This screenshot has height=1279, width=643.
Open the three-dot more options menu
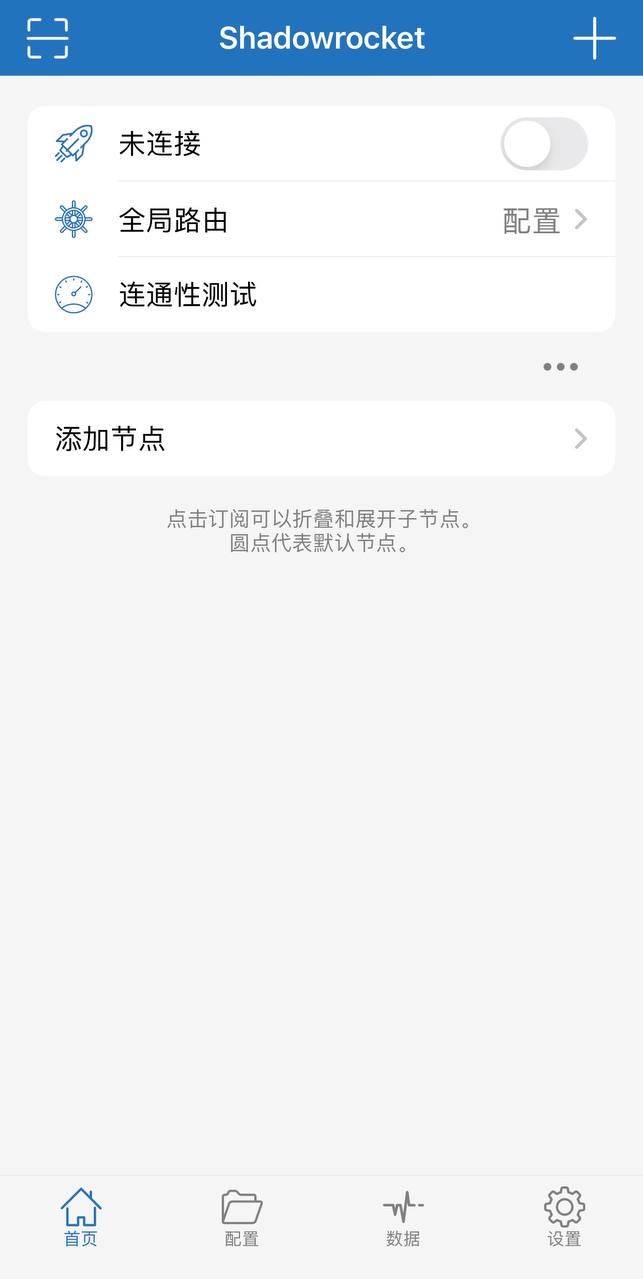560,367
